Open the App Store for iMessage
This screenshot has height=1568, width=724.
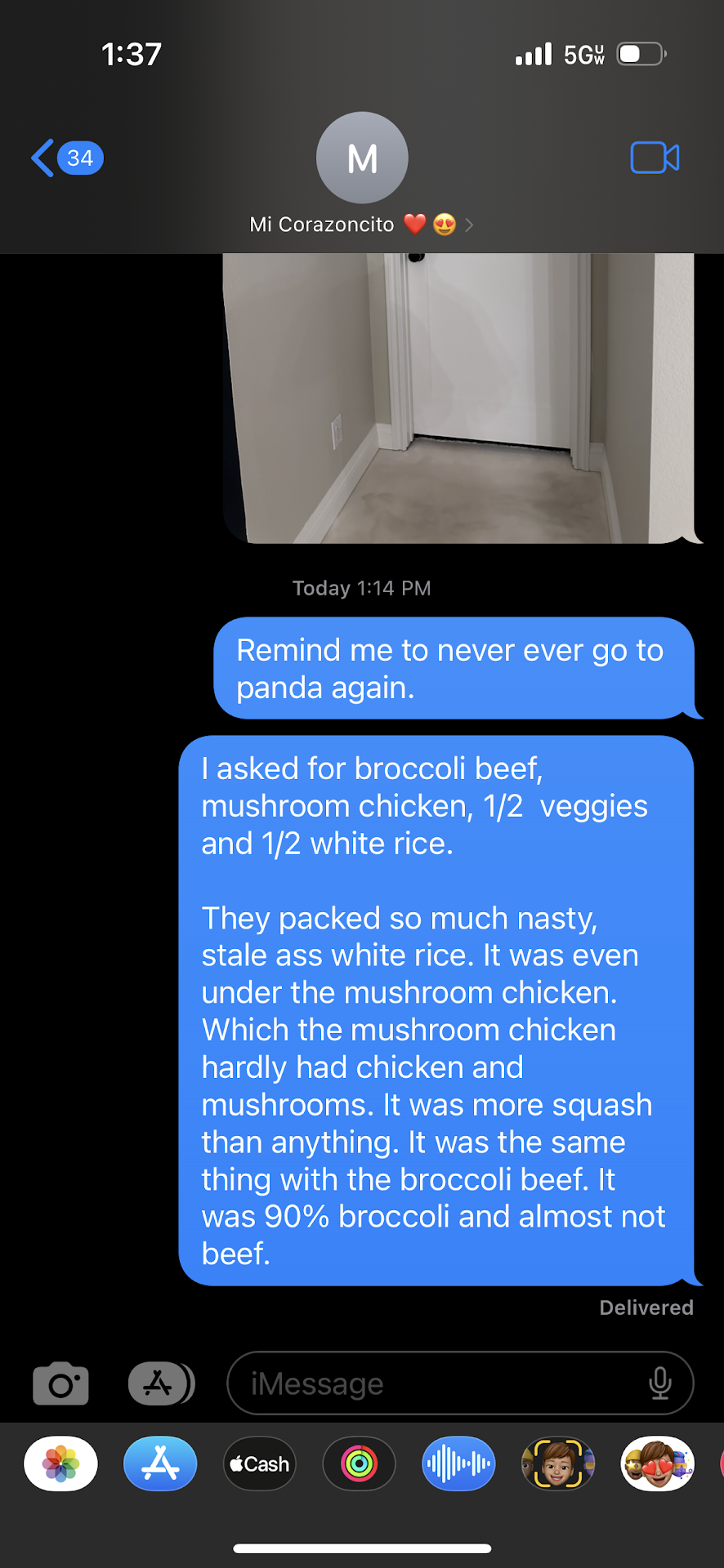(x=160, y=1463)
